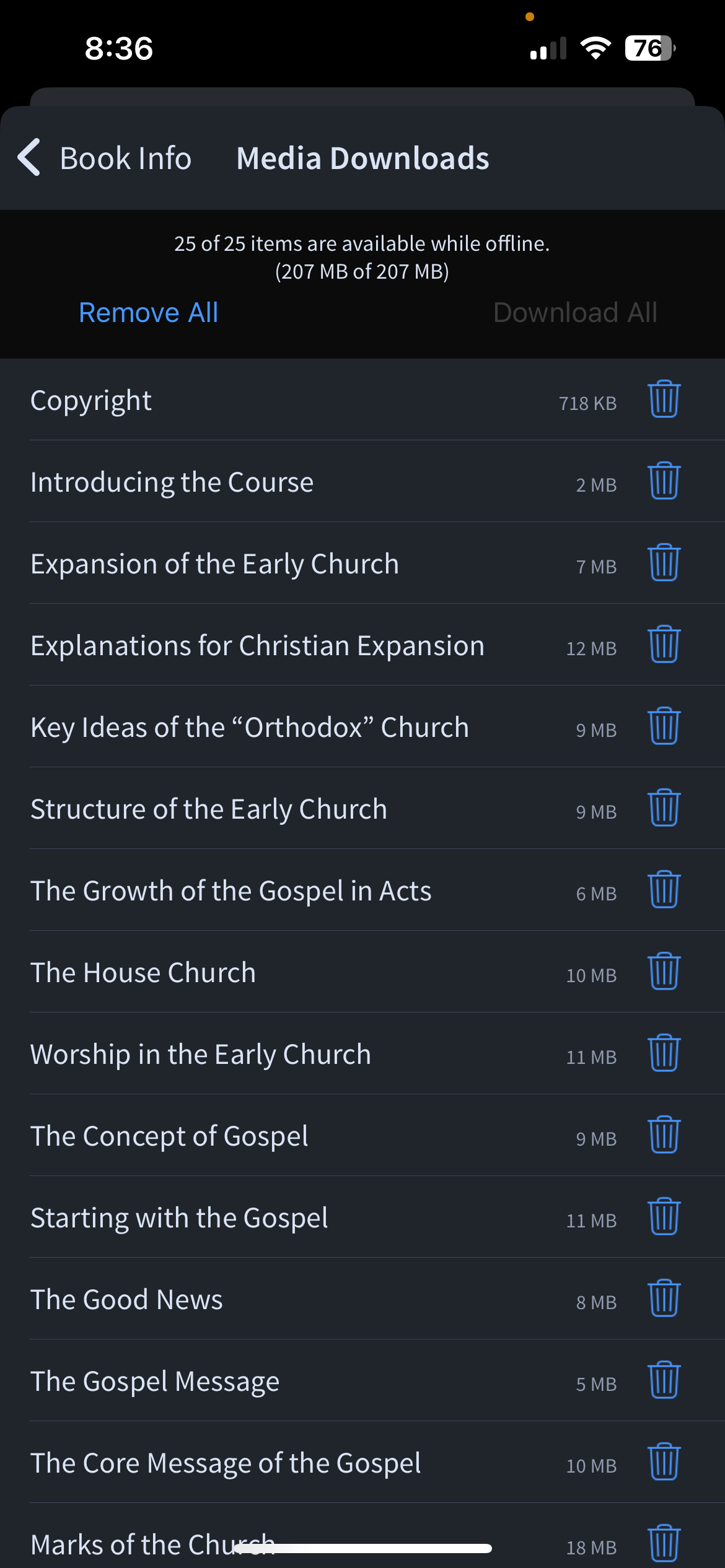Viewport: 725px width, 1568px height.
Task: Delete the Copyright download
Action: (x=664, y=399)
